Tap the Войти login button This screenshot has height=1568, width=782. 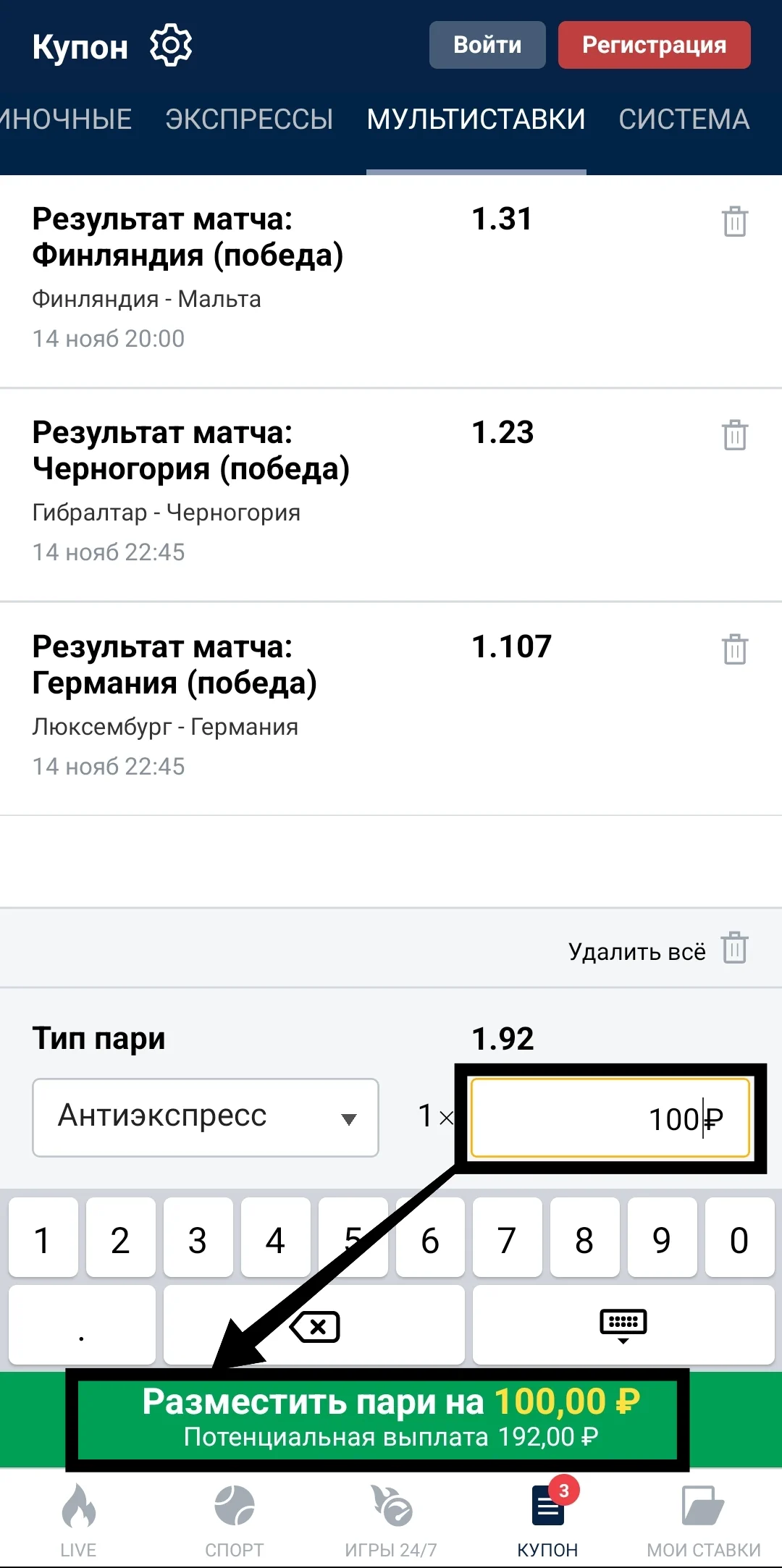[487, 45]
